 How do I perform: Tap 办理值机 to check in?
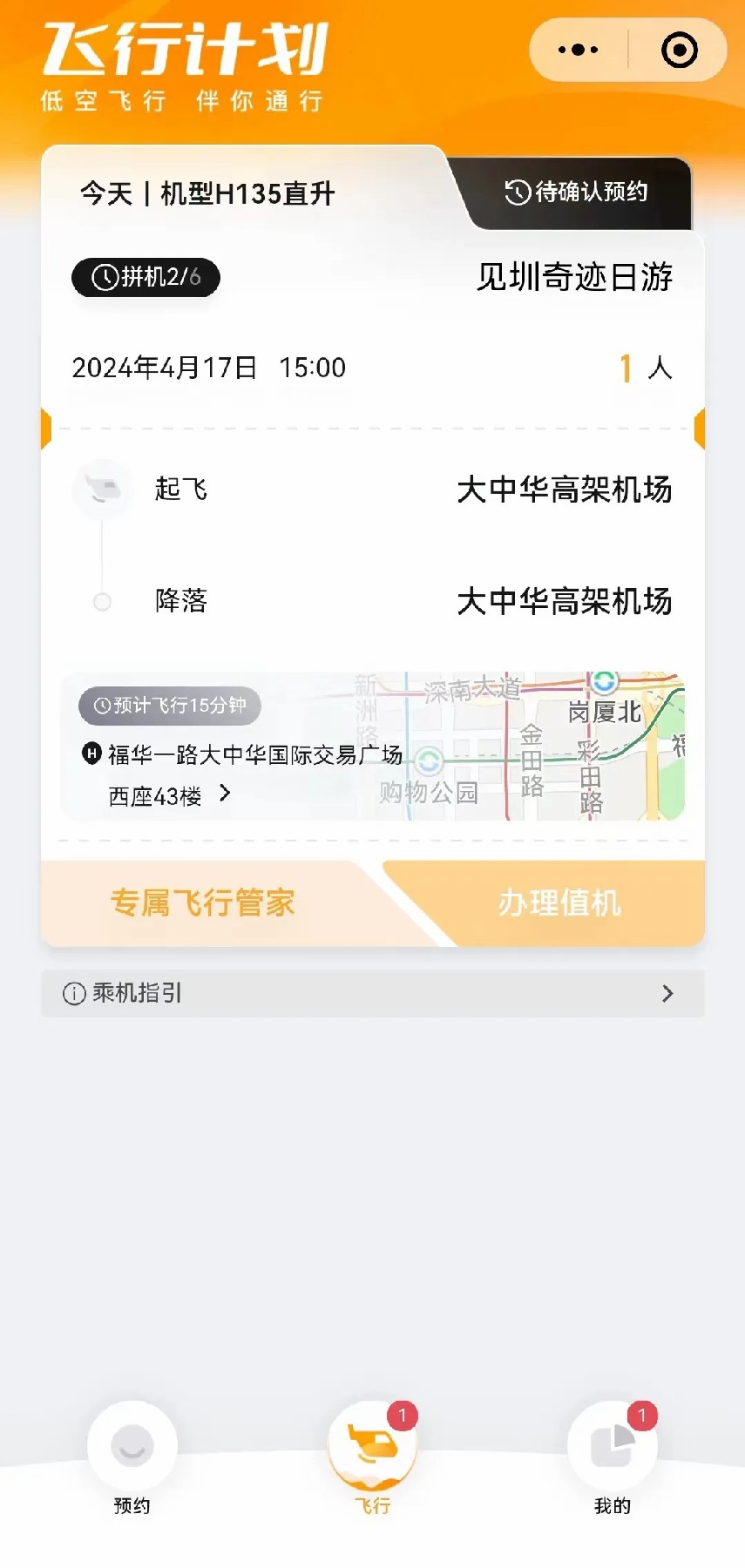coord(559,903)
